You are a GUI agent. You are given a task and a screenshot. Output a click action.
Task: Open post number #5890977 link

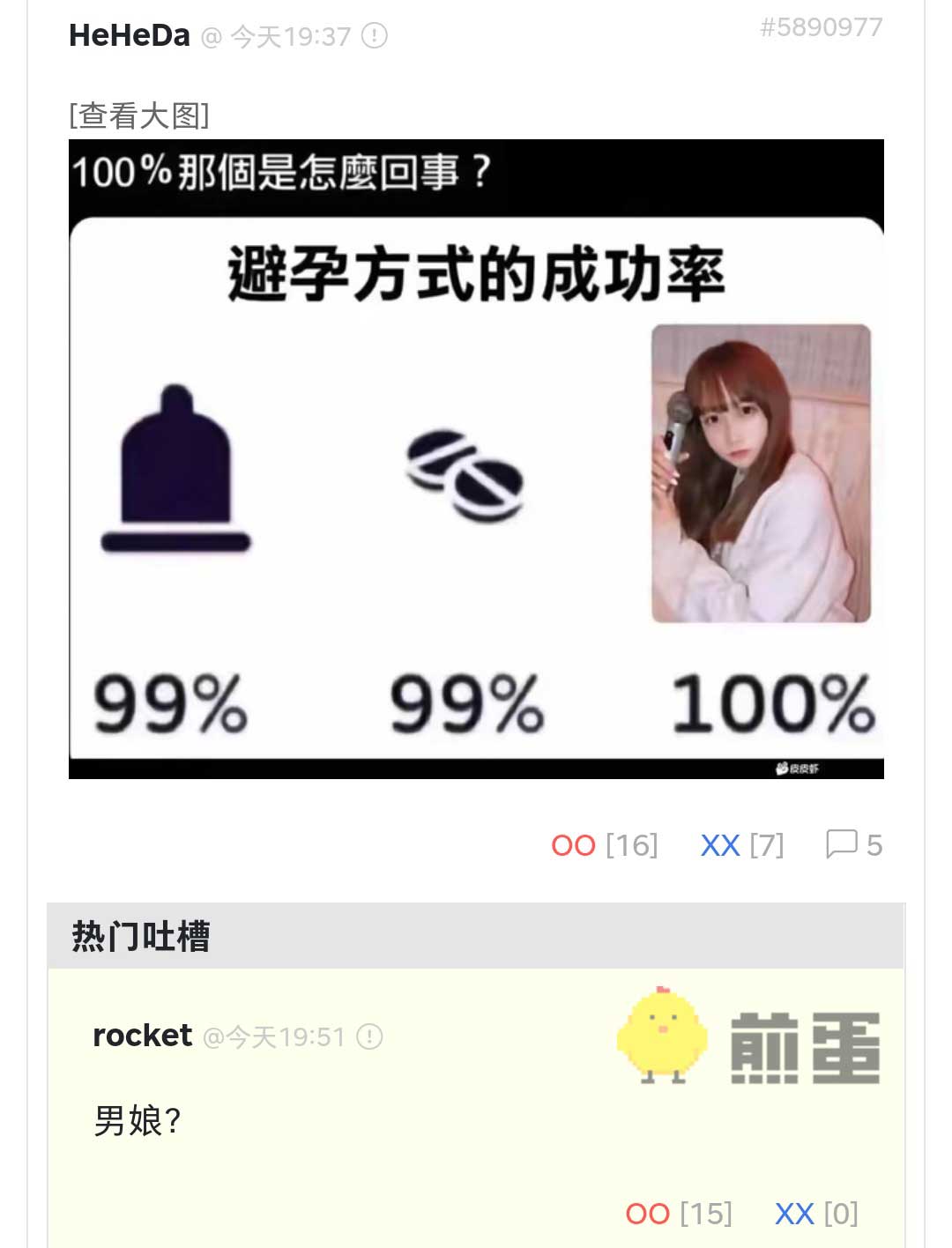(x=821, y=27)
